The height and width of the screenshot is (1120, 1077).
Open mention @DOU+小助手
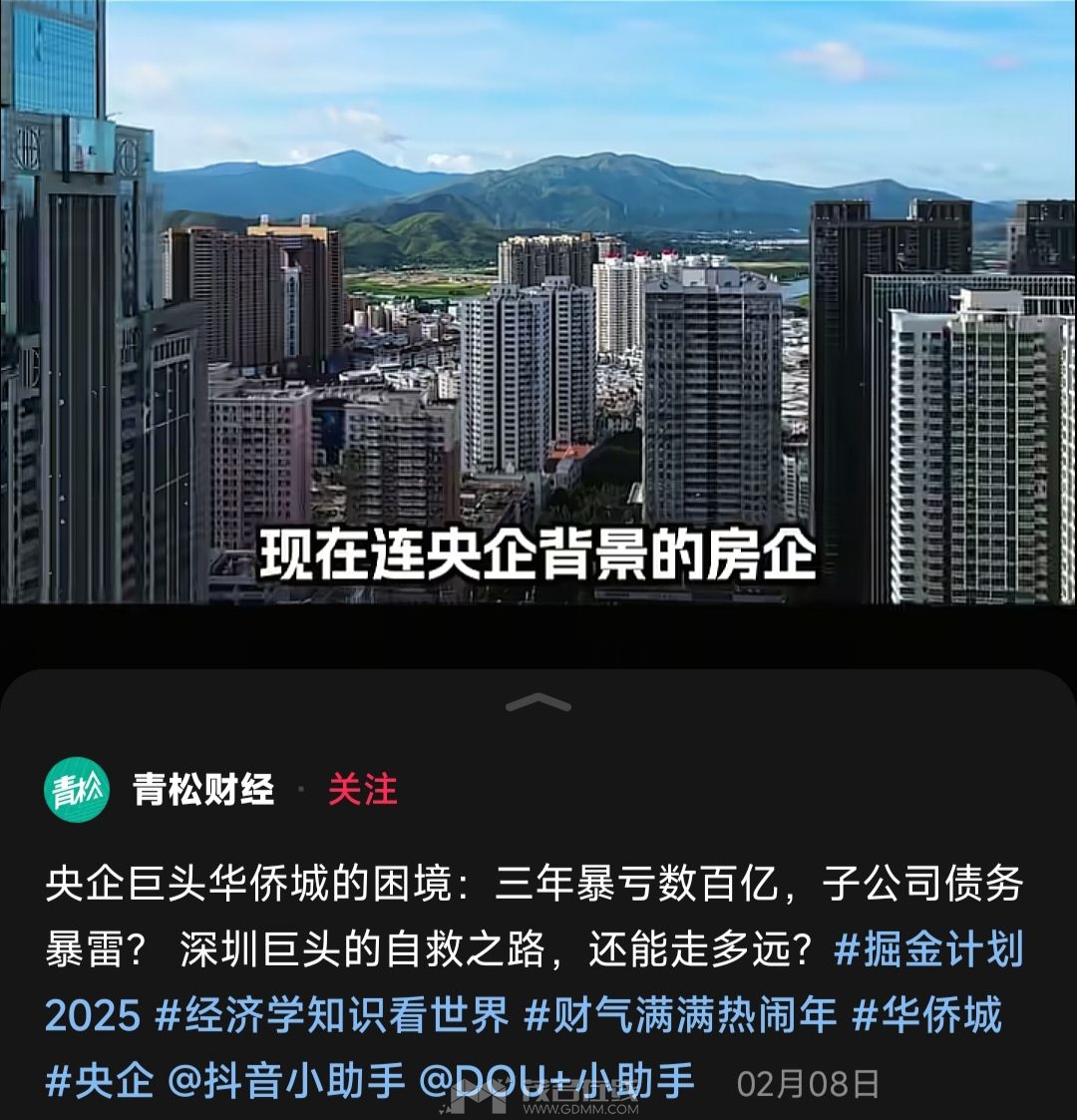click(555, 1081)
